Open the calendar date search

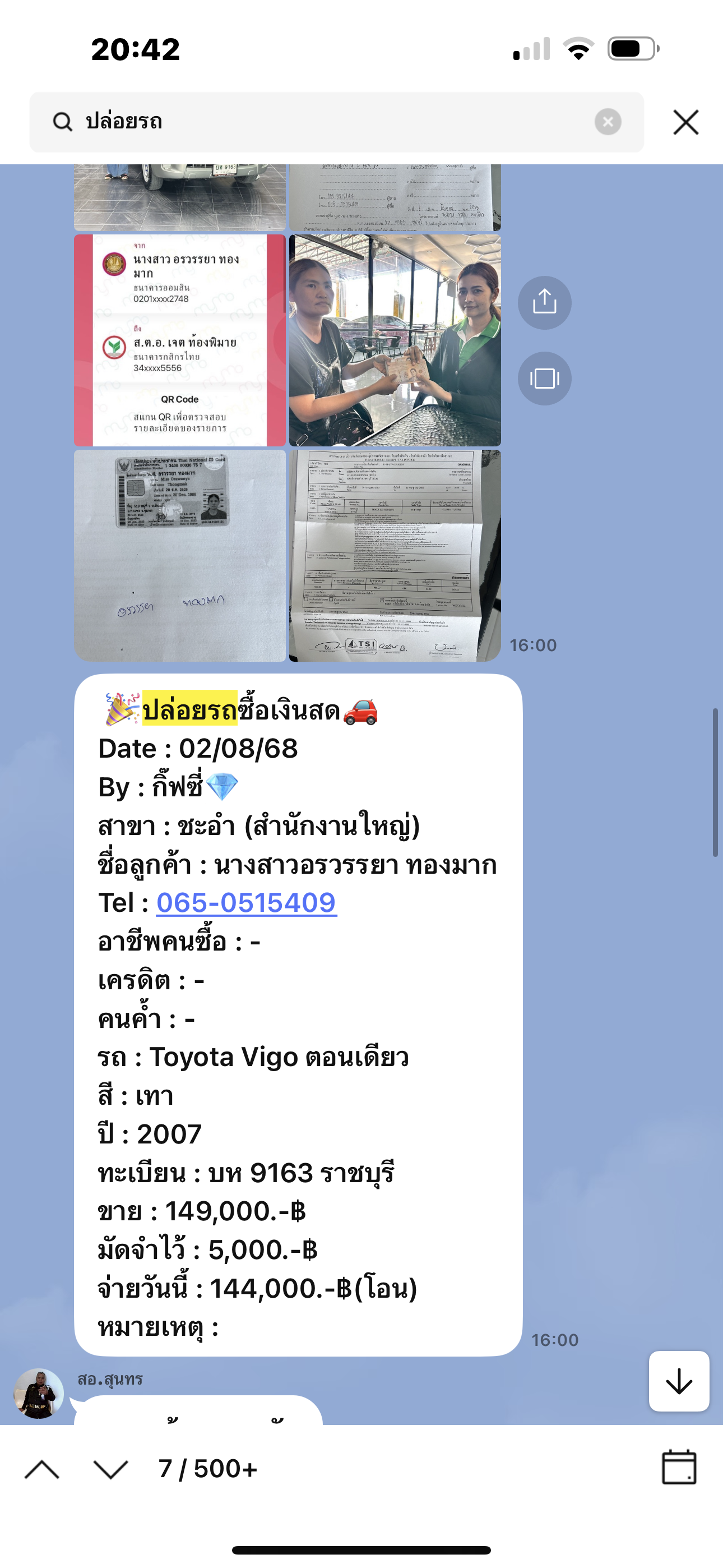[x=679, y=1468]
